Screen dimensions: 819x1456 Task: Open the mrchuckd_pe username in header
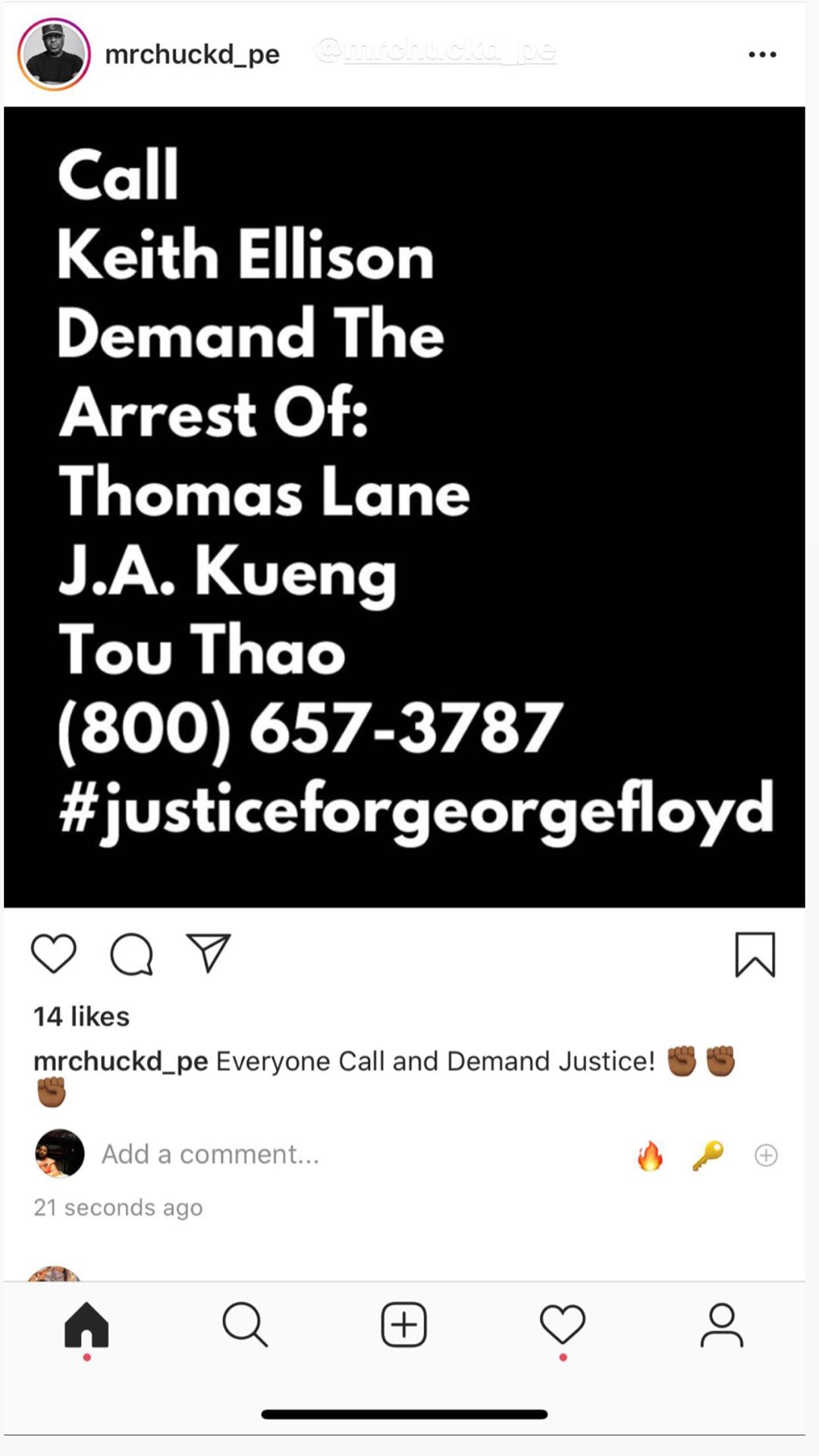pos(192,55)
